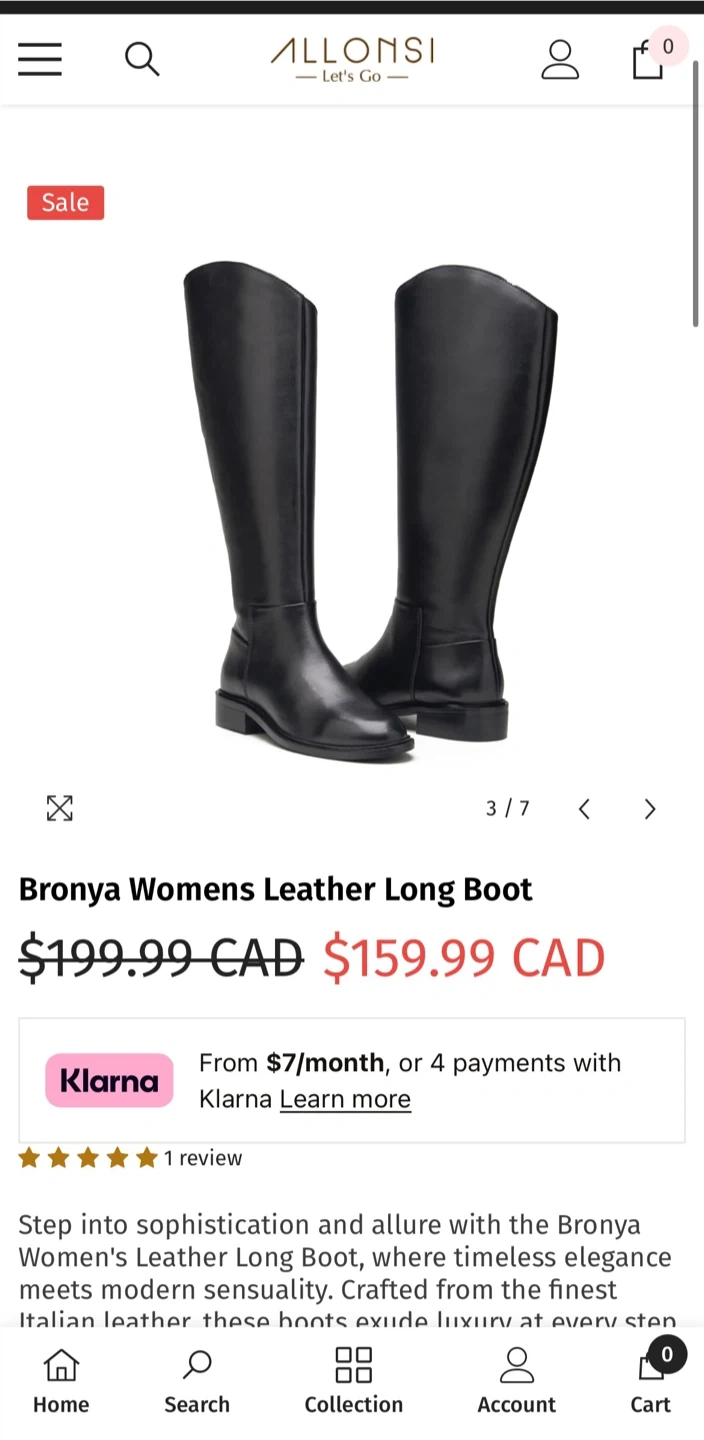Tap the search magnifier in the header
Viewport: 704px width, 1440px height.
click(x=142, y=60)
